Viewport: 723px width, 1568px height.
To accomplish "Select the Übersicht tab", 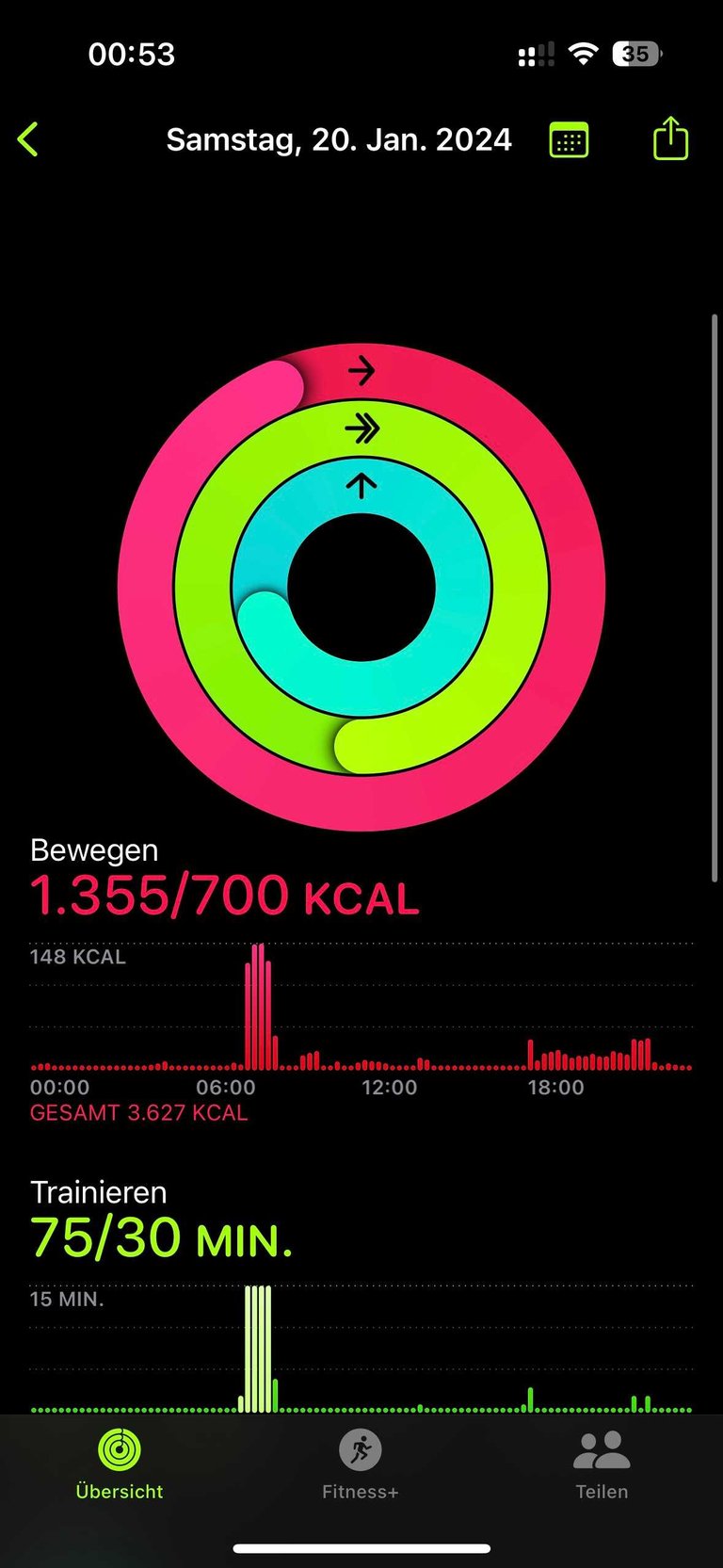I will click(120, 1463).
